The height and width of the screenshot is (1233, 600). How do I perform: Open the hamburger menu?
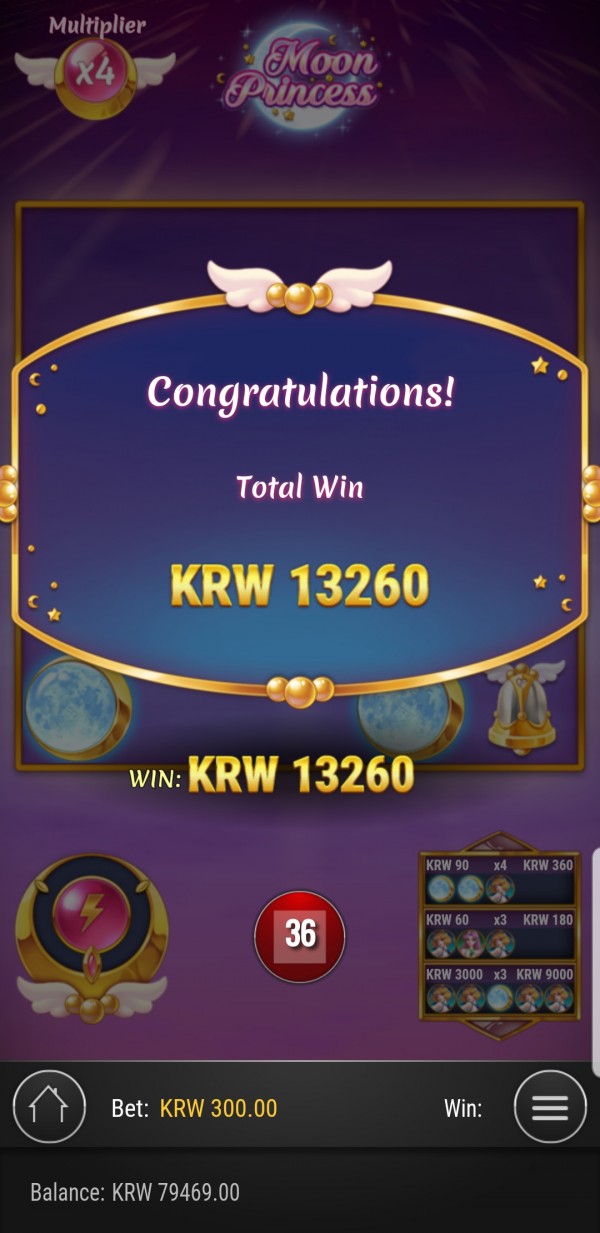(550, 1107)
